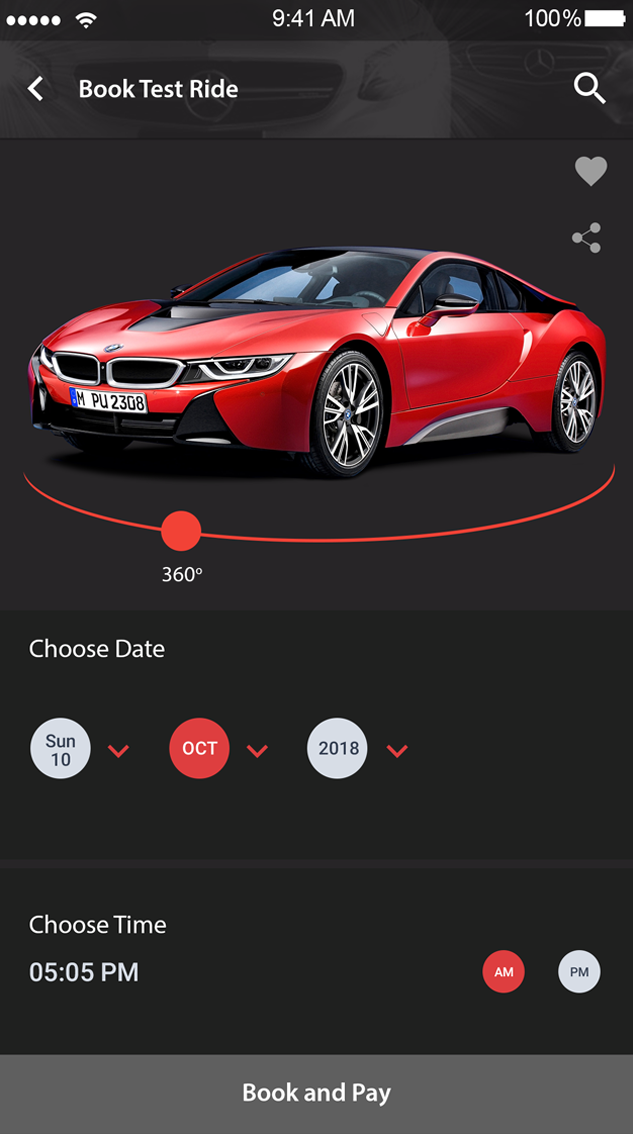The height and width of the screenshot is (1134, 633).
Task: Select the OCT month circle
Action: (199, 748)
